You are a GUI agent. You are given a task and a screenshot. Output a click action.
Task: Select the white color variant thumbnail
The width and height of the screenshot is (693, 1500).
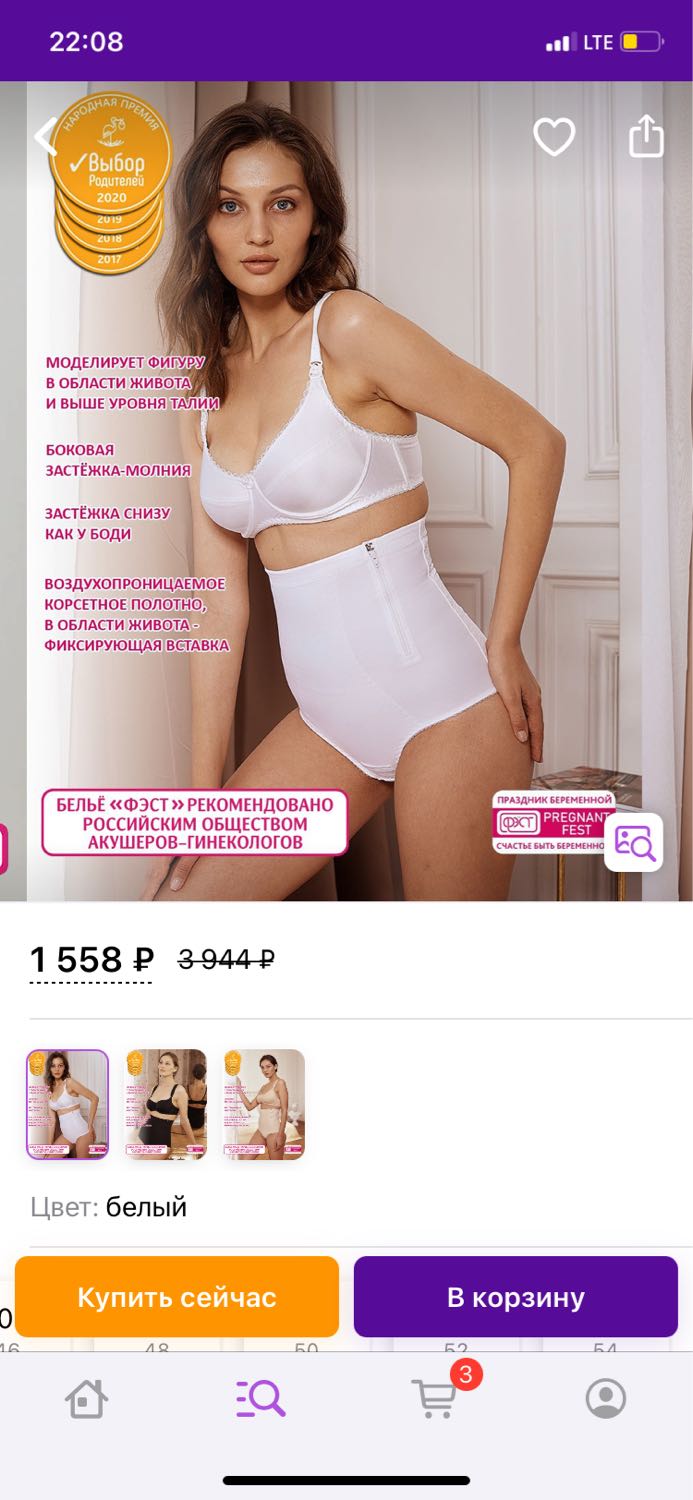coord(67,1104)
